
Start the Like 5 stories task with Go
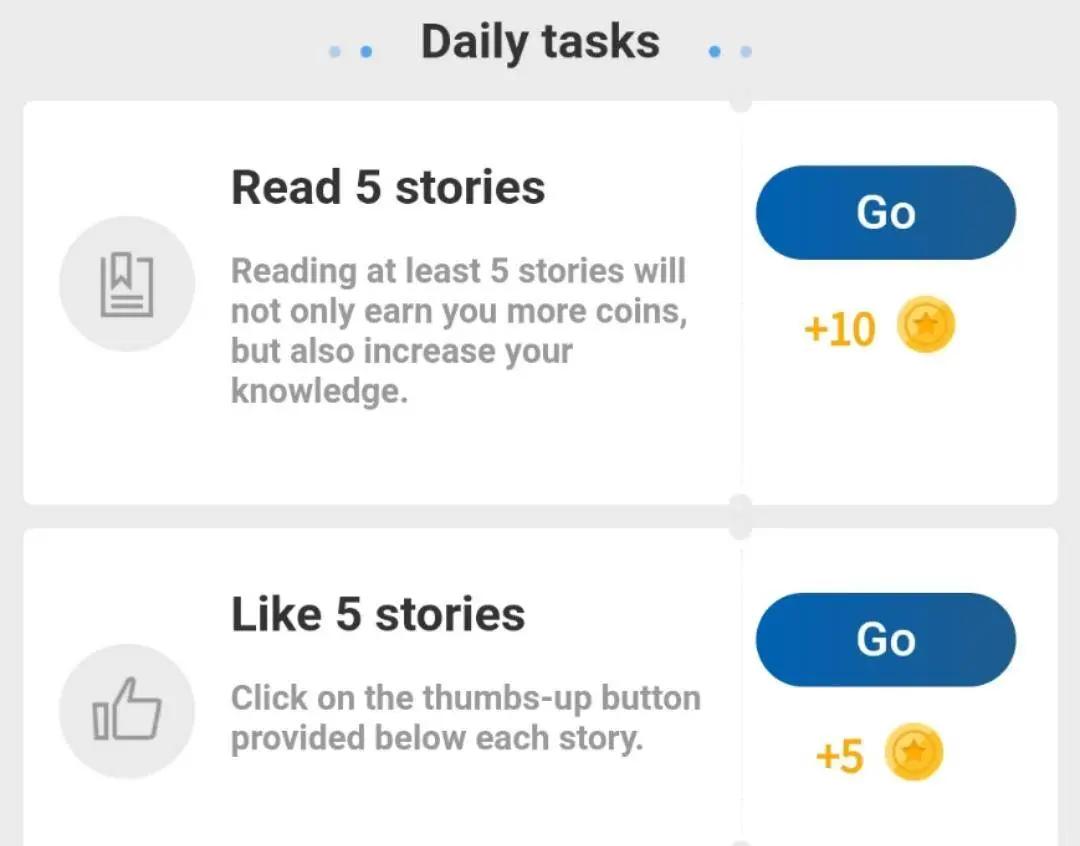(885, 639)
